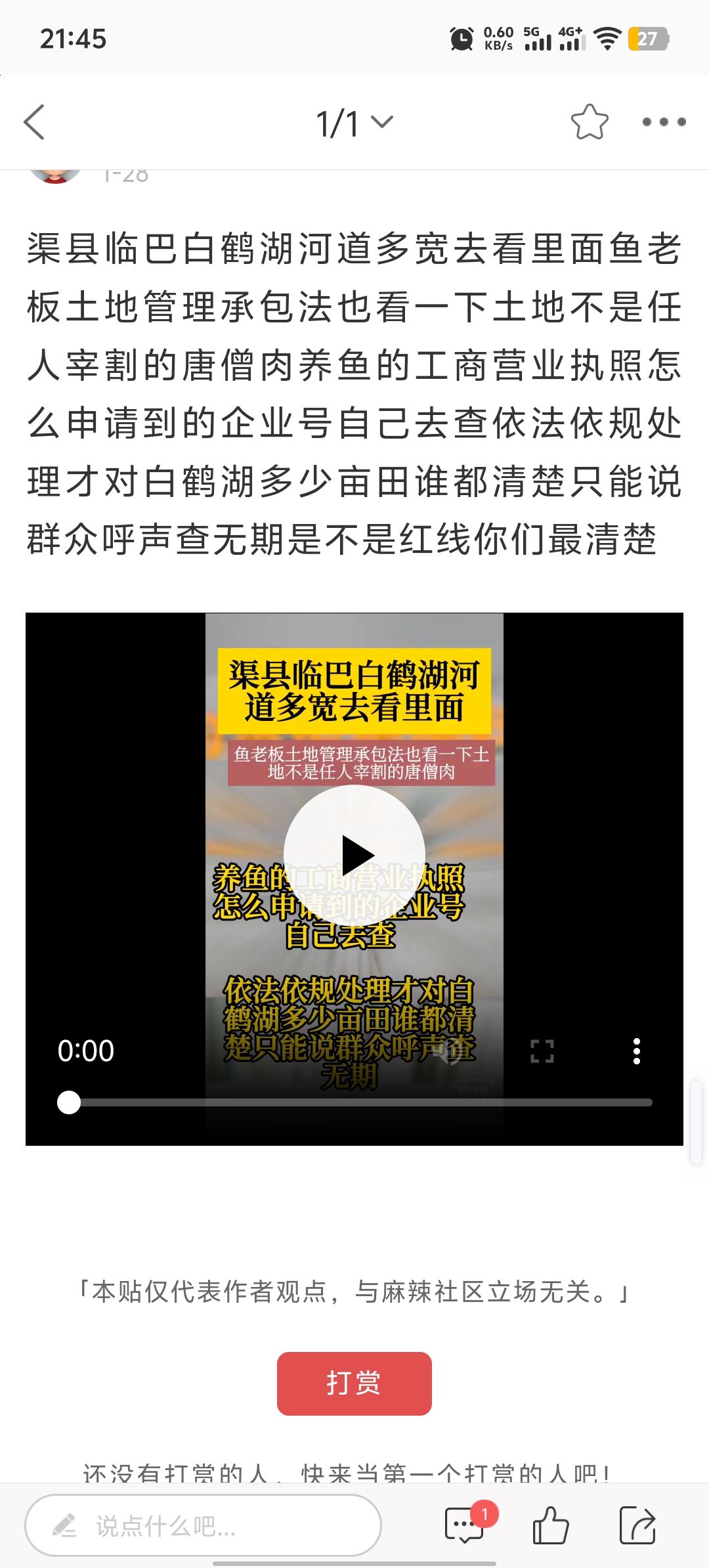This screenshot has height=1568, width=709.
Task: Tap the video progress bar
Action: click(x=361, y=1102)
